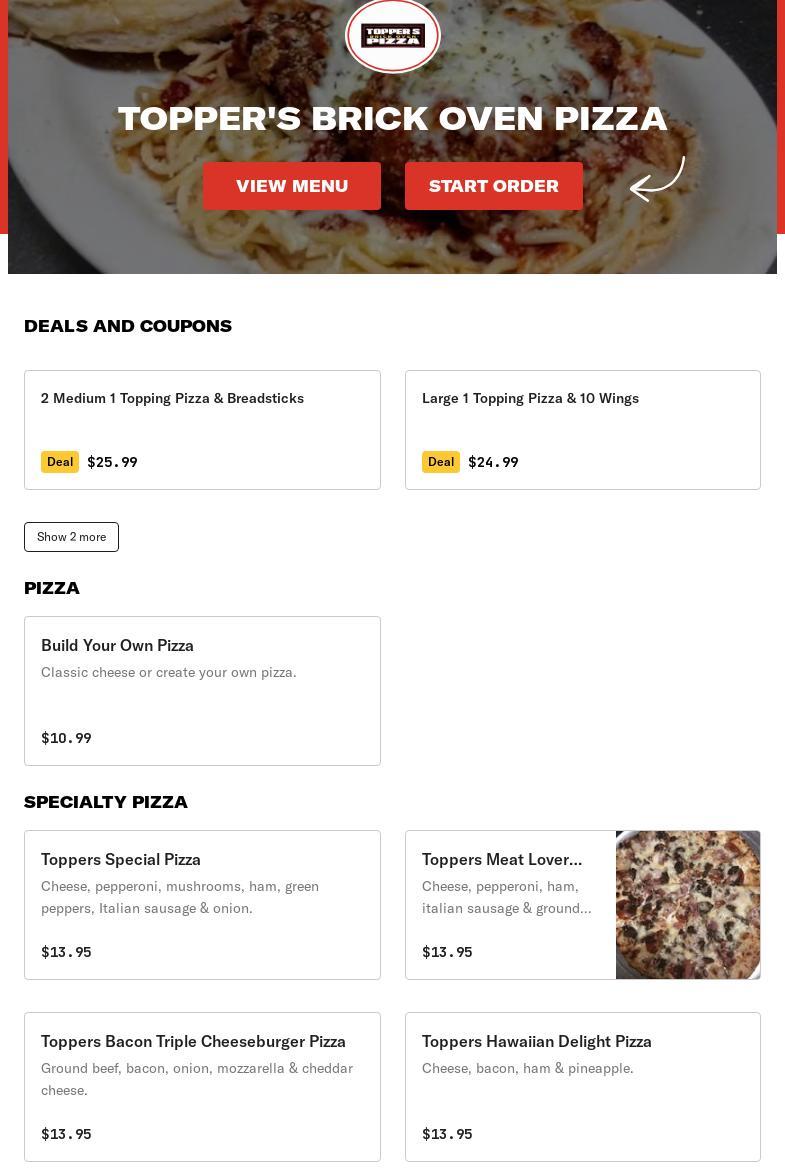This screenshot has width=785, height=1174.
Task: Open Toppers Bacon Triple Cheeseburger Pizza
Action: [x=202, y=1086]
